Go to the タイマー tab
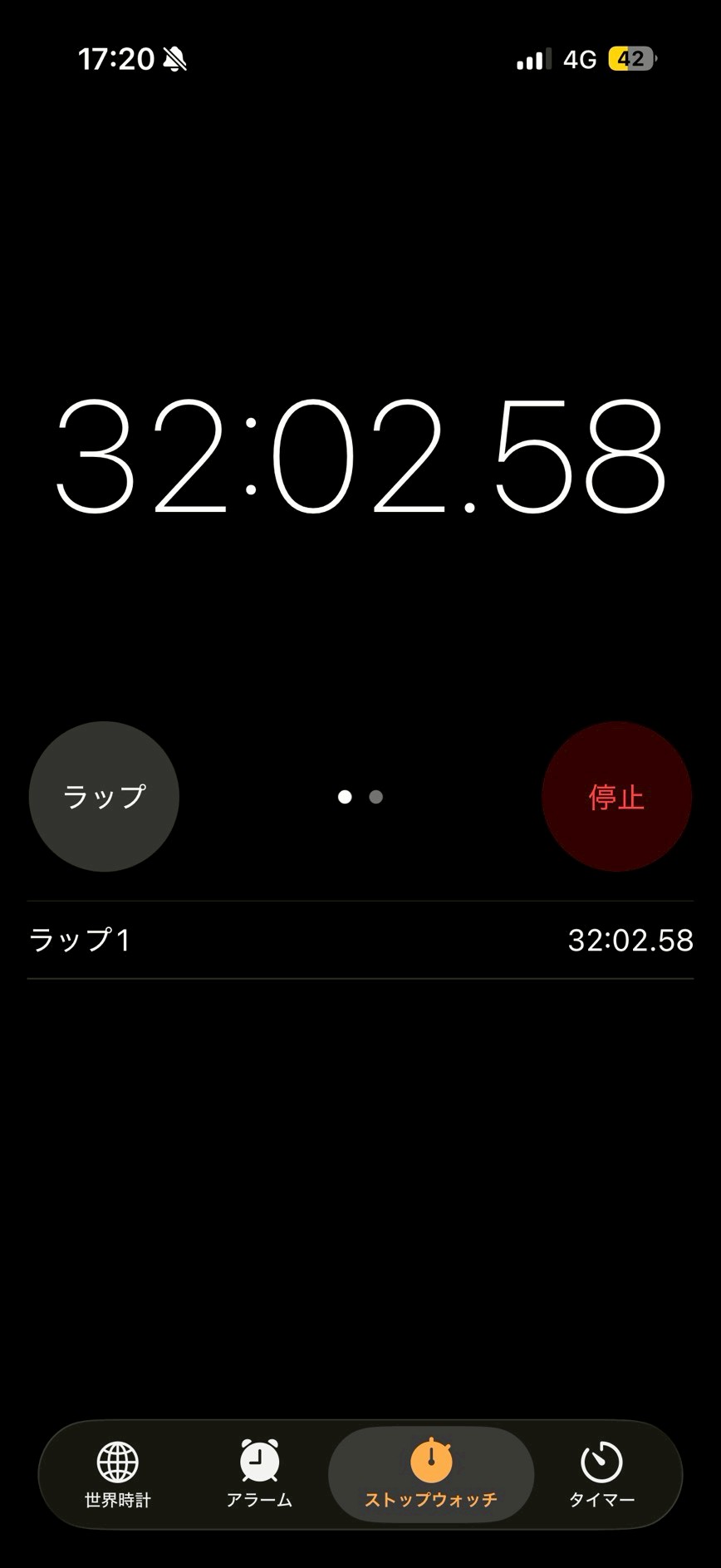This screenshot has width=721, height=1568. pos(601,1474)
